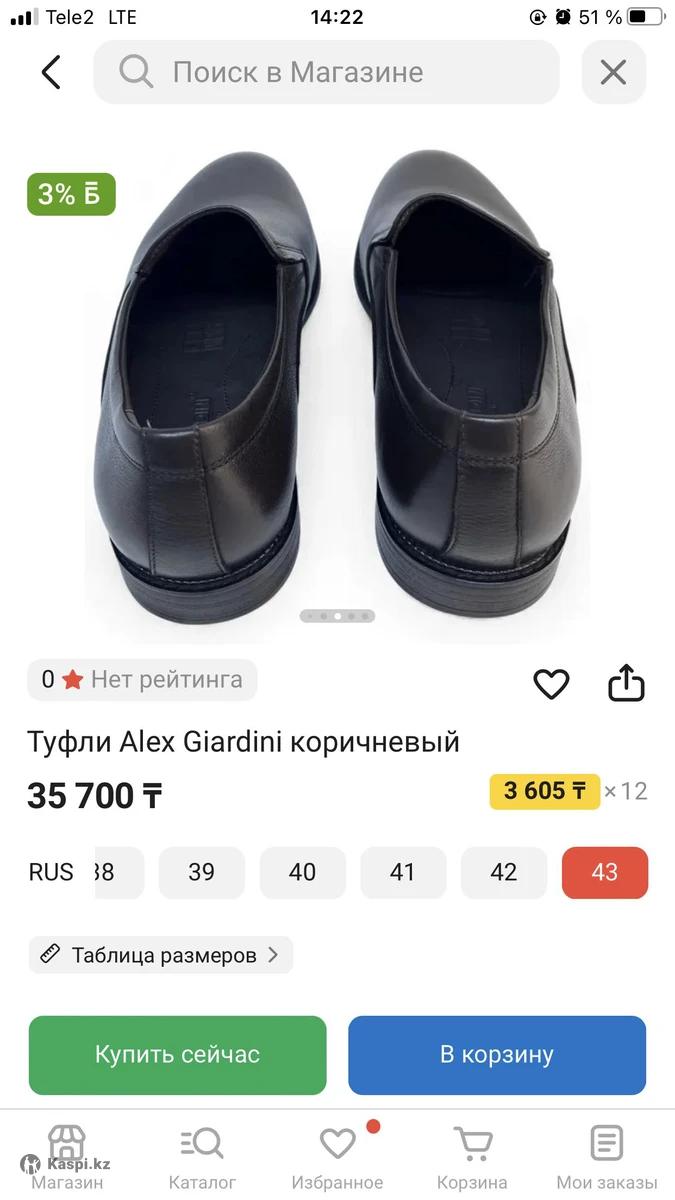Select size 39
The height and width of the screenshot is (1200, 675).
(x=202, y=872)
